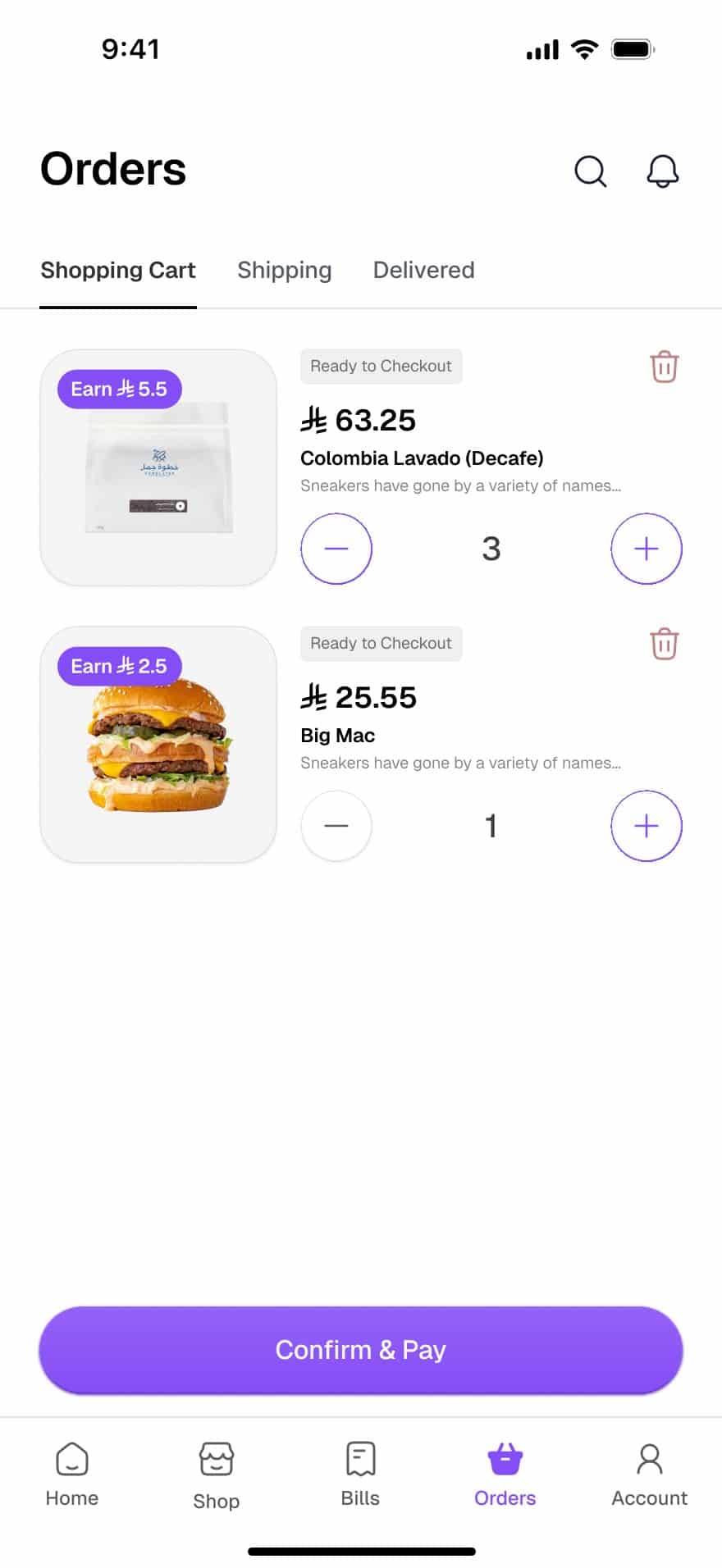722x1568 pixels.
Task: Remove Big Mac from the cart
Action: (x=664, y=644)
